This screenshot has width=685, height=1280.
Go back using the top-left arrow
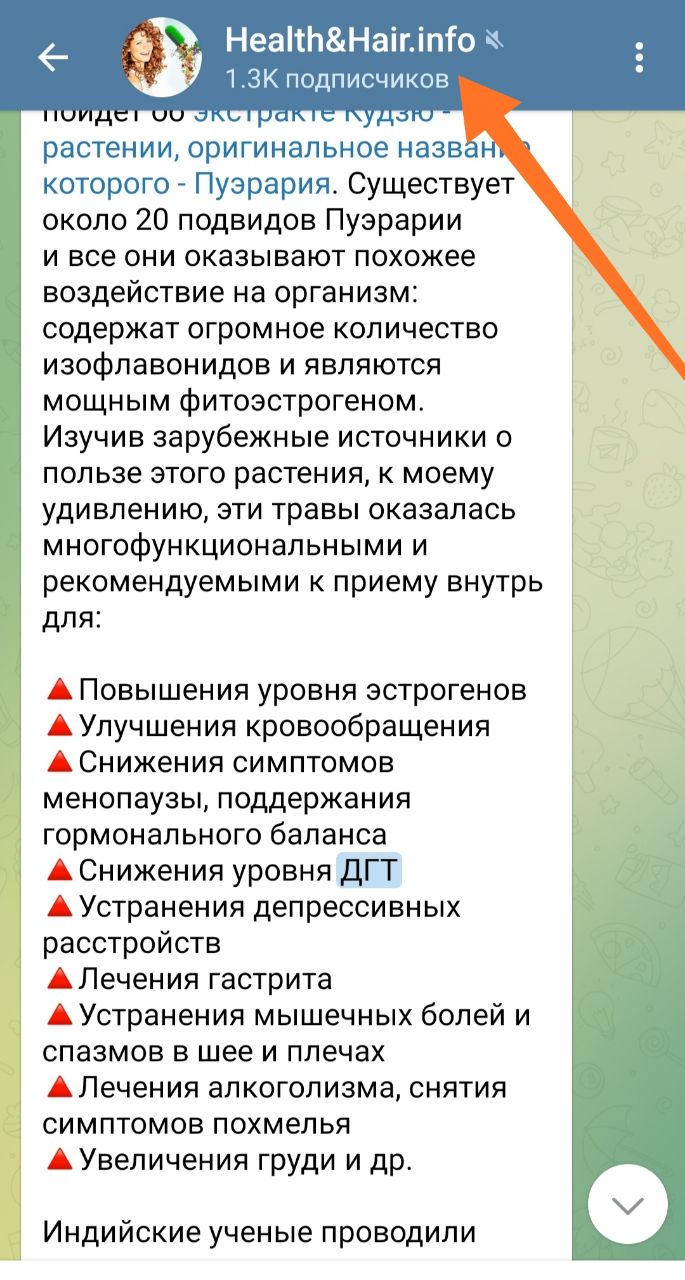52,58
